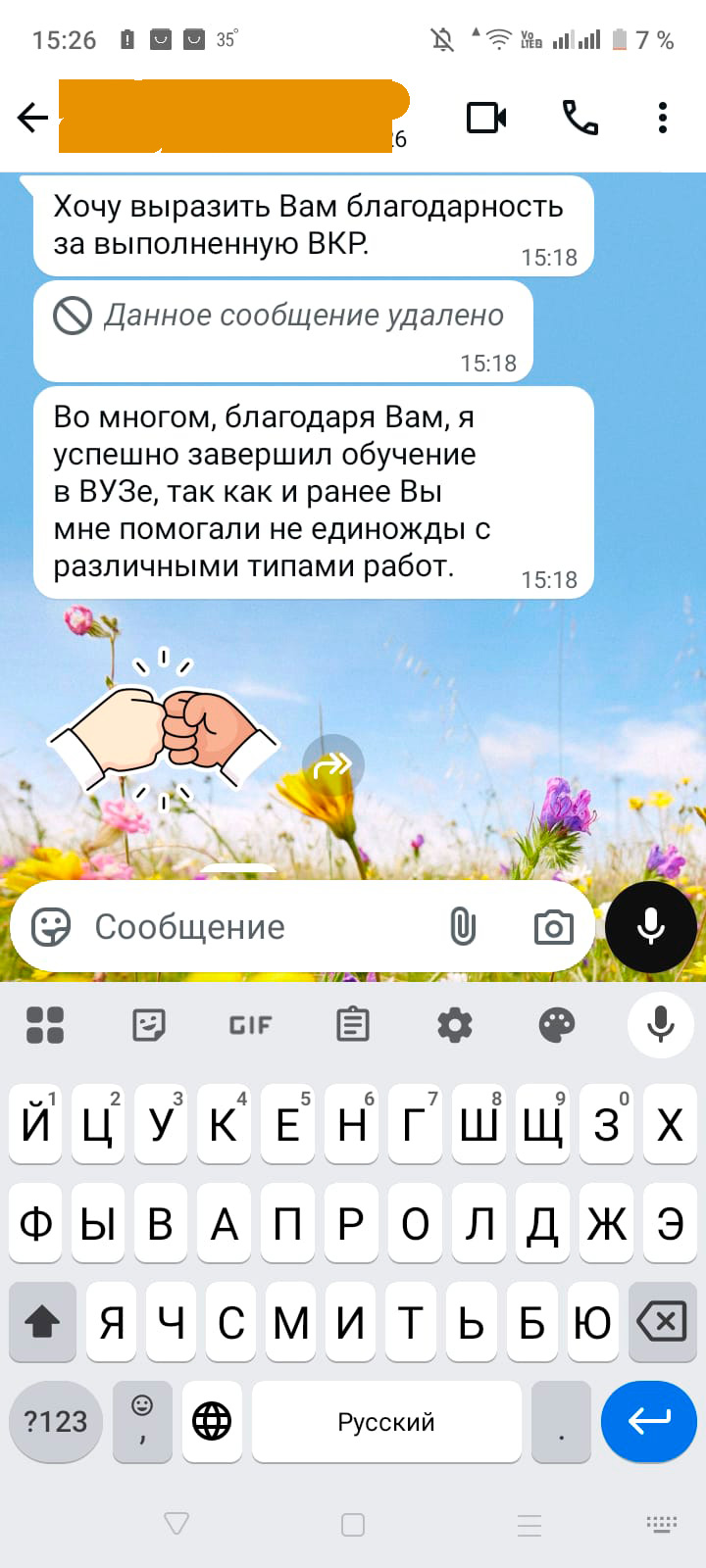Viewport: 706px width, 1568px height.
Task: Record a voice message with black mic button
Action: [651, 927]
